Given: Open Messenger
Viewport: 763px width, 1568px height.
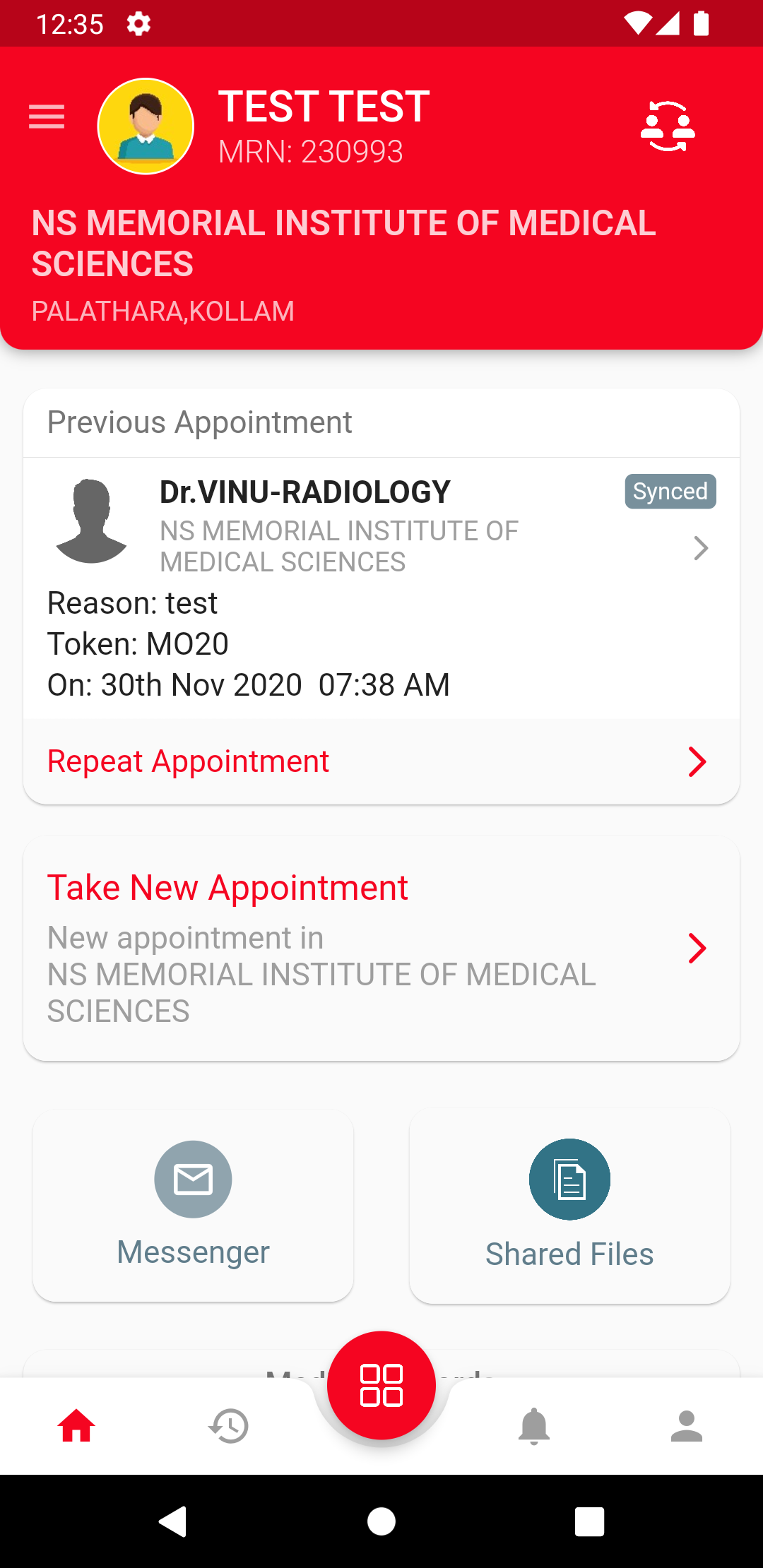Looking at the screenshot, I should click(193, 1205).
